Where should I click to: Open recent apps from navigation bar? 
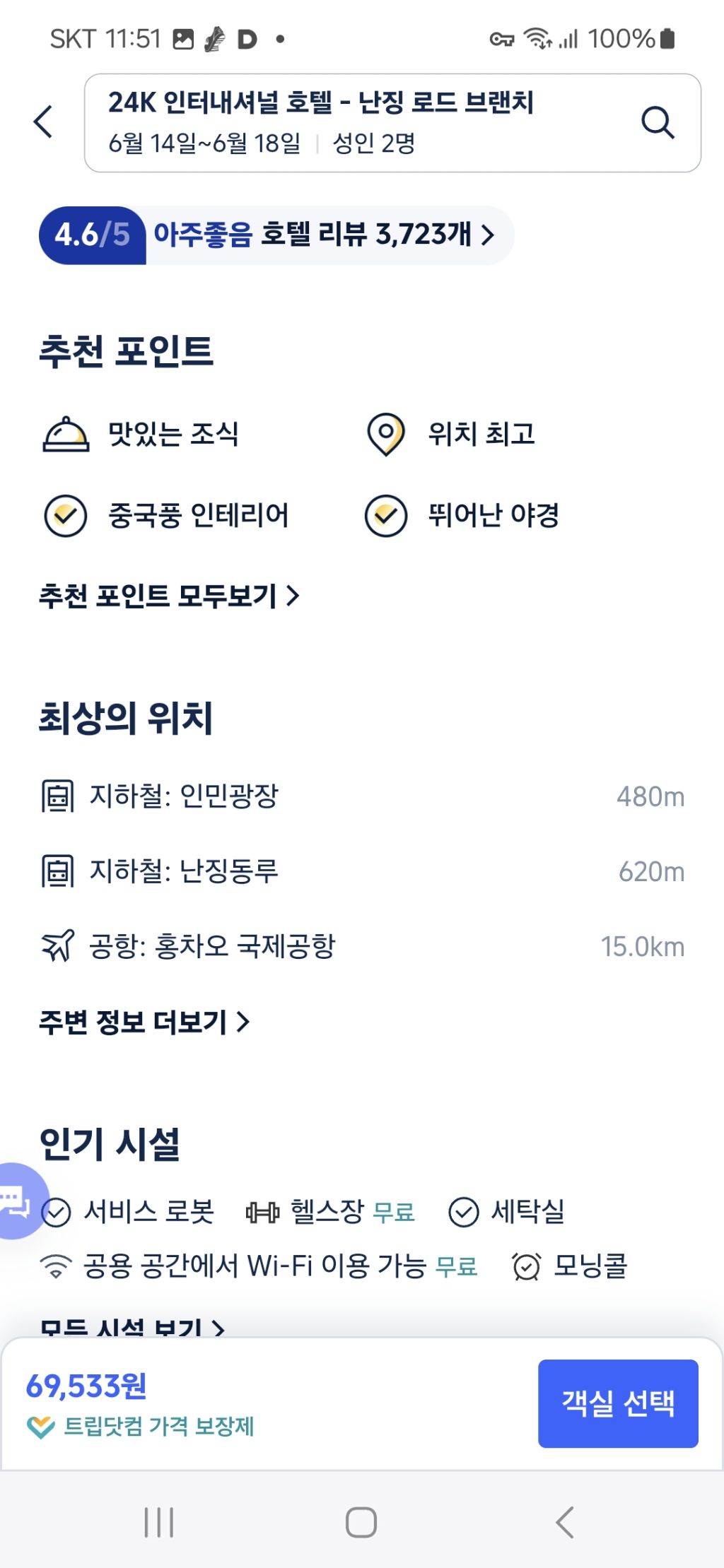(159, 1522)
